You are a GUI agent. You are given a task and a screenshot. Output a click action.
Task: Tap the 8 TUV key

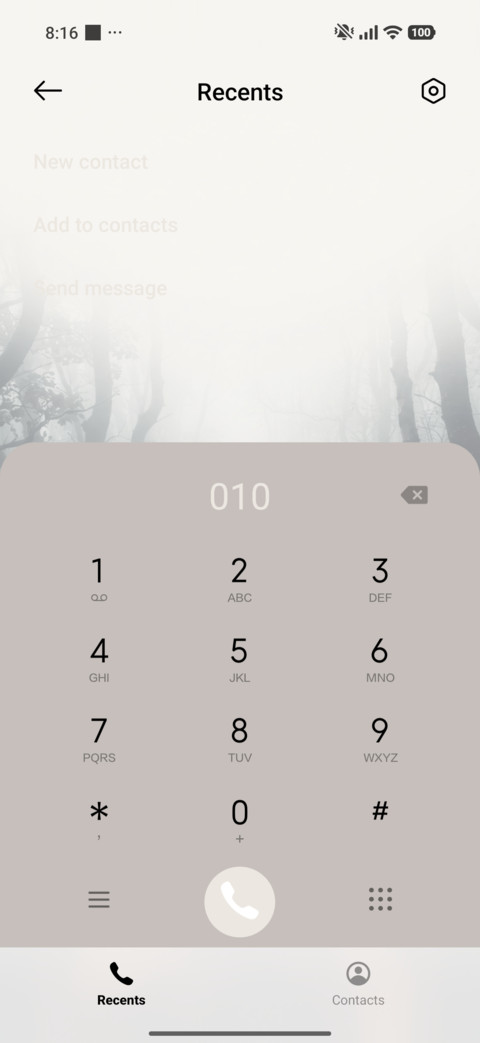[x=239, y=740]
